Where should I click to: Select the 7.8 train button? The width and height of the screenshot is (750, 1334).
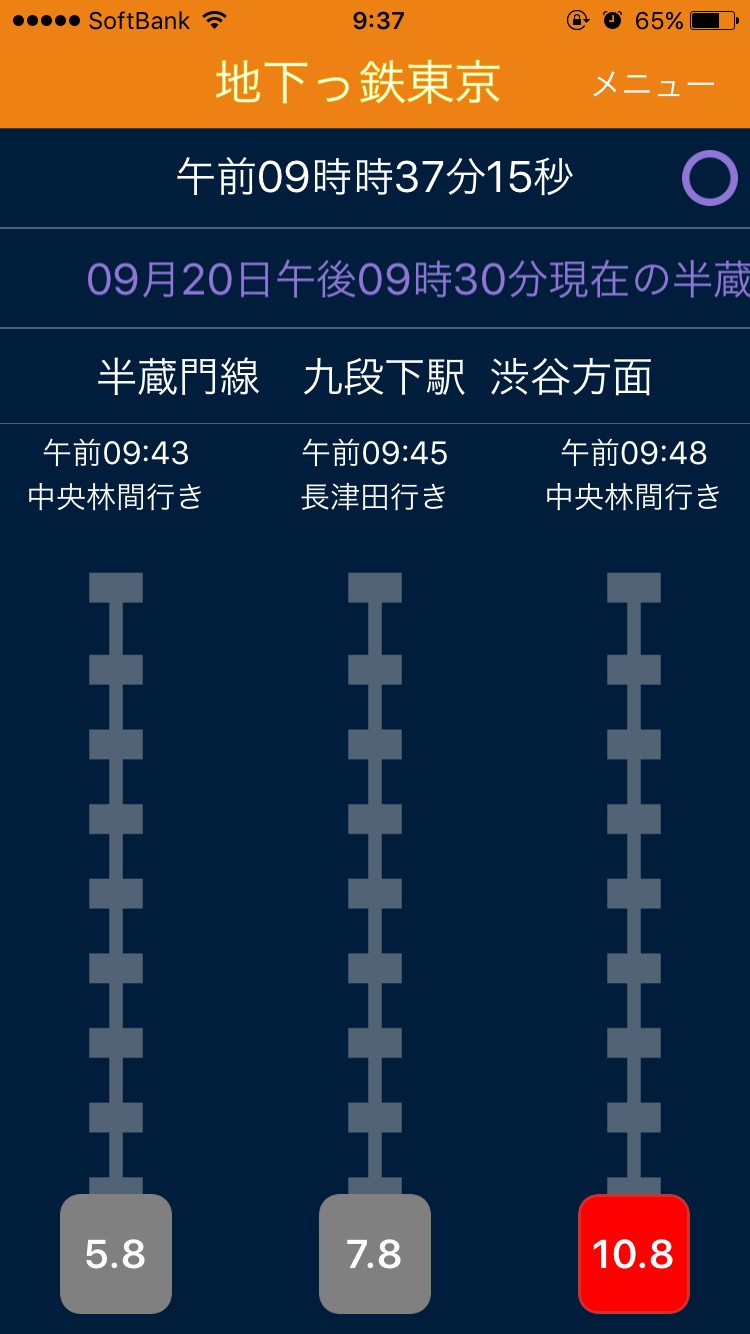375,1253
